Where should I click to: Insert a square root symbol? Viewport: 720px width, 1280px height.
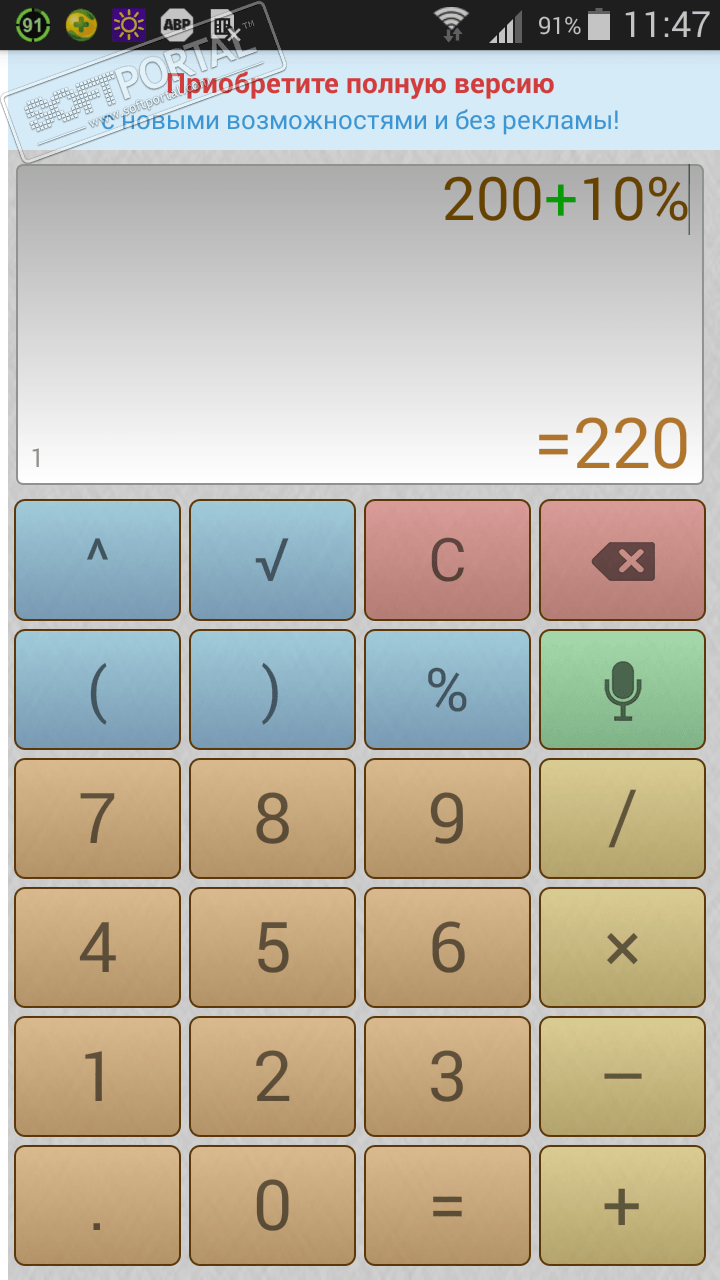[272, 560]
